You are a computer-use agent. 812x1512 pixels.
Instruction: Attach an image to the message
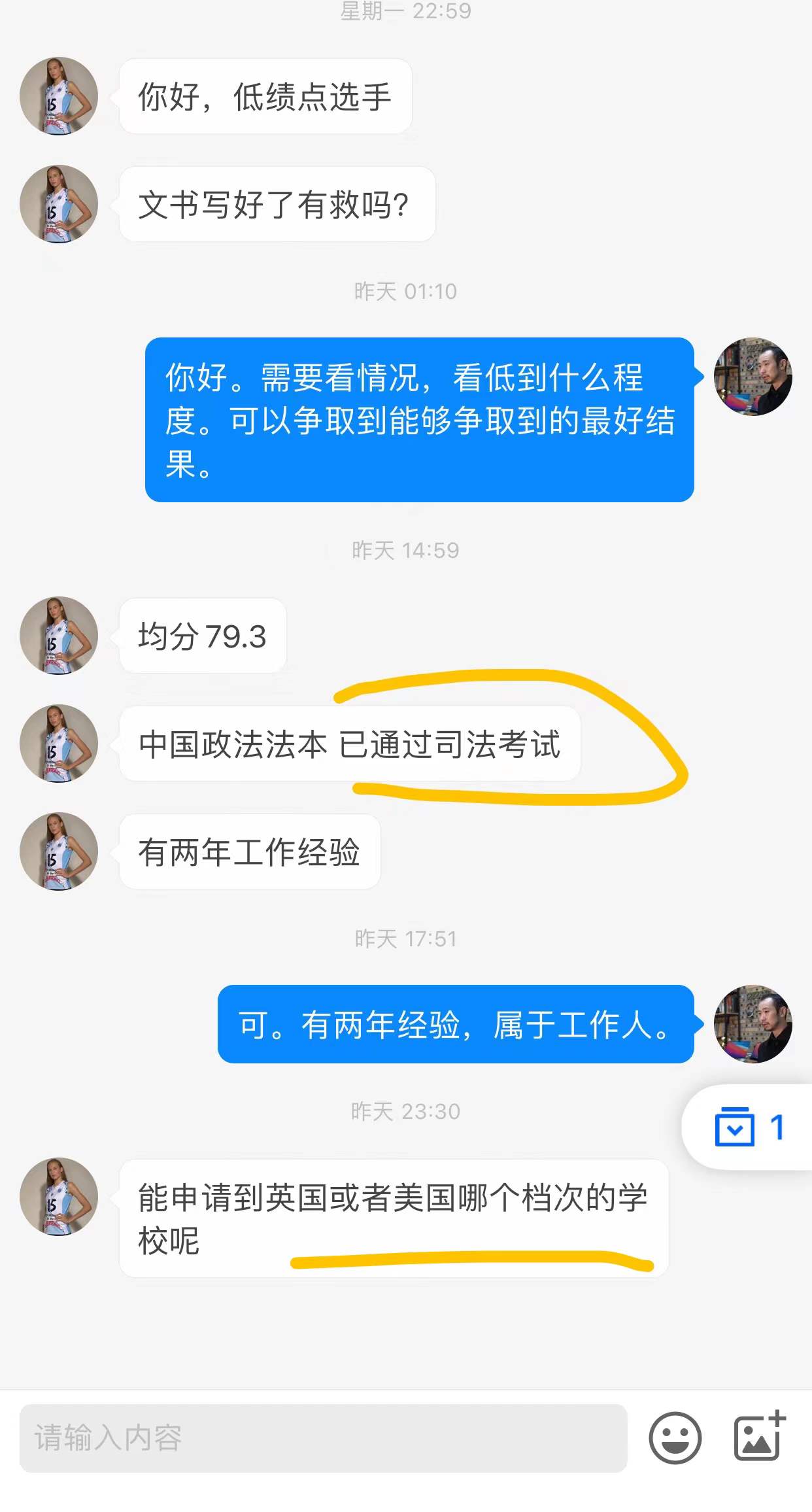pos(758,1436)
